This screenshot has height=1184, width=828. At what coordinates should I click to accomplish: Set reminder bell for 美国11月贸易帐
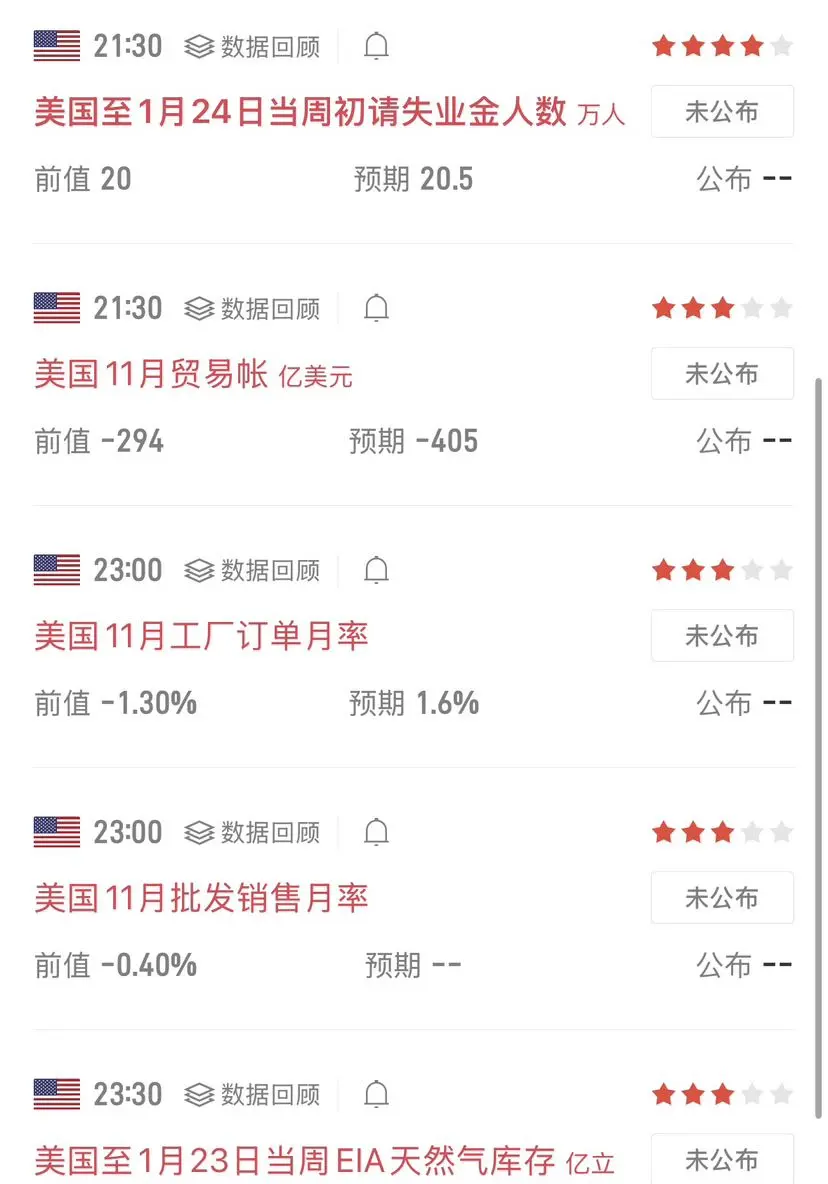pos(376,308)
